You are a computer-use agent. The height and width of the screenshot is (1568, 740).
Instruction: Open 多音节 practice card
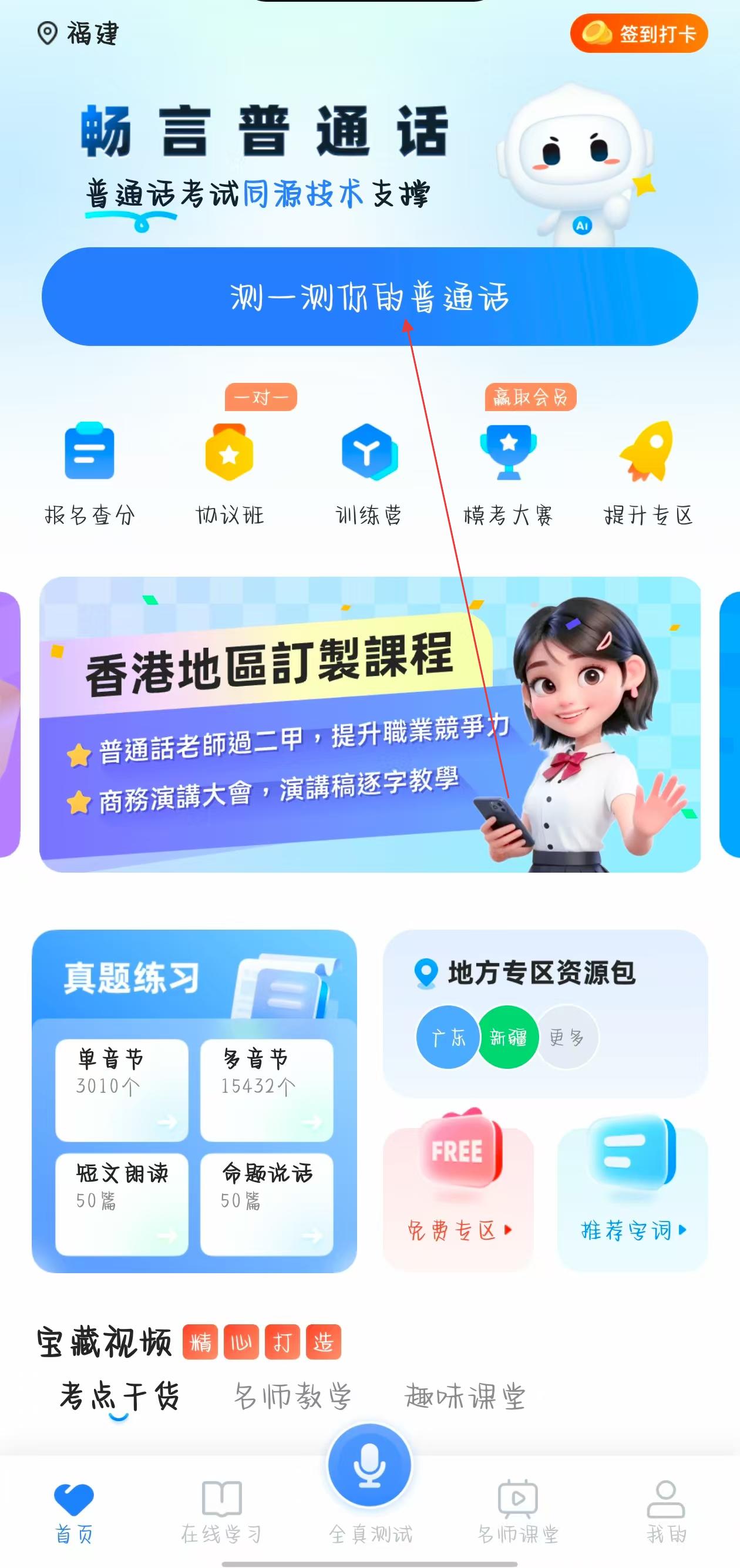[267, 1089]
